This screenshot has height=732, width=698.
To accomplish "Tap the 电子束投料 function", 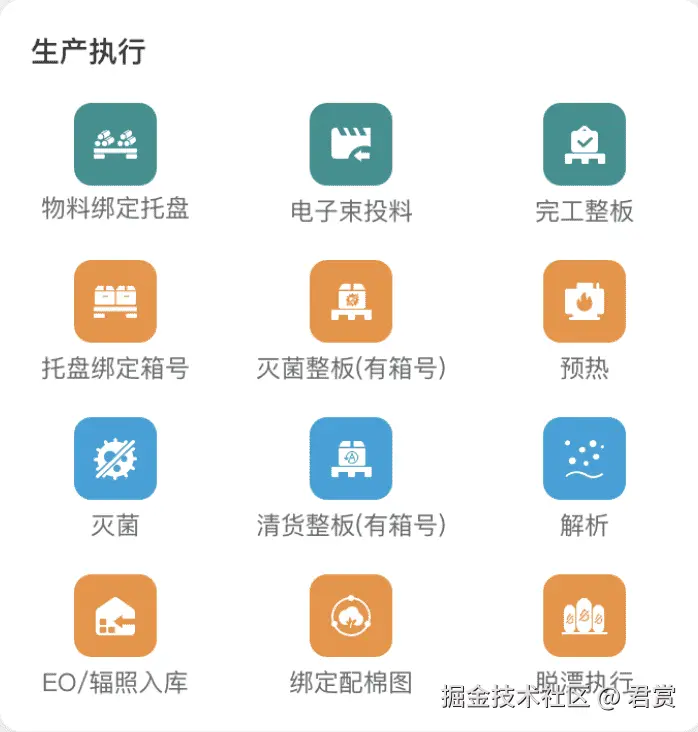I will tap(350, 145).
